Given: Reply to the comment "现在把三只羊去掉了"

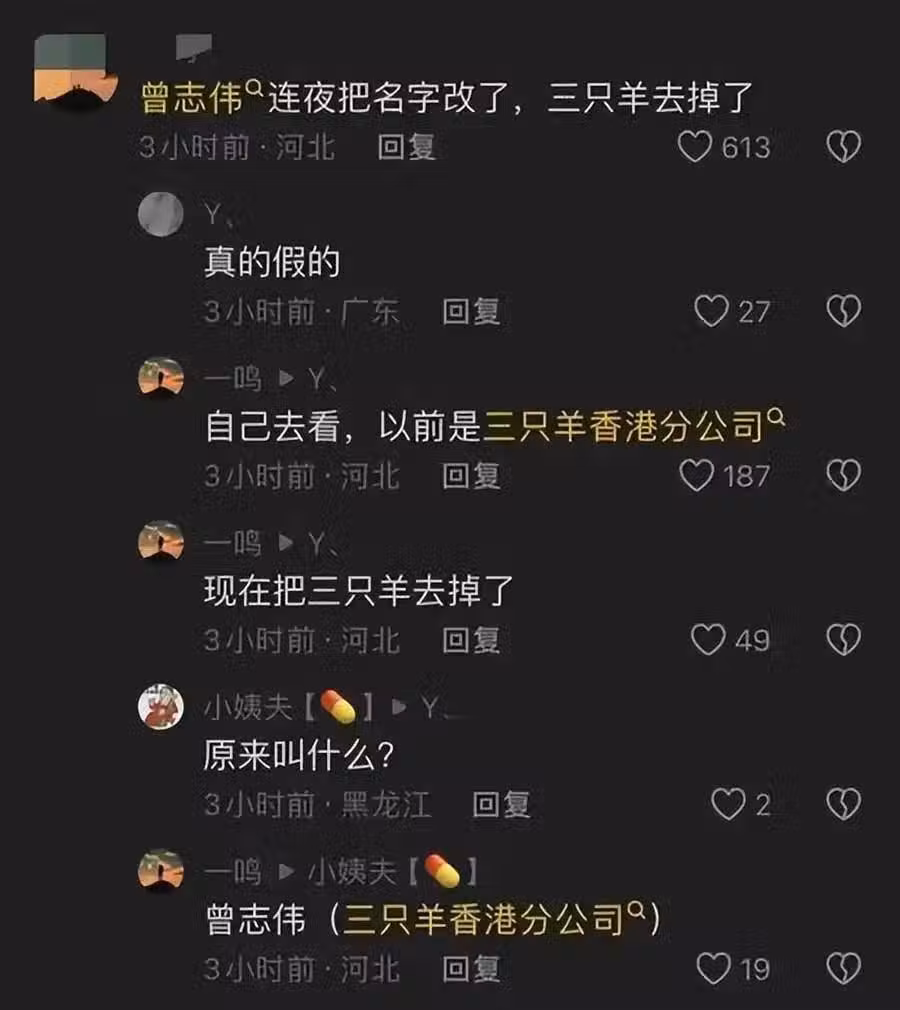Looking at the screenshot, I should point(471,640).
